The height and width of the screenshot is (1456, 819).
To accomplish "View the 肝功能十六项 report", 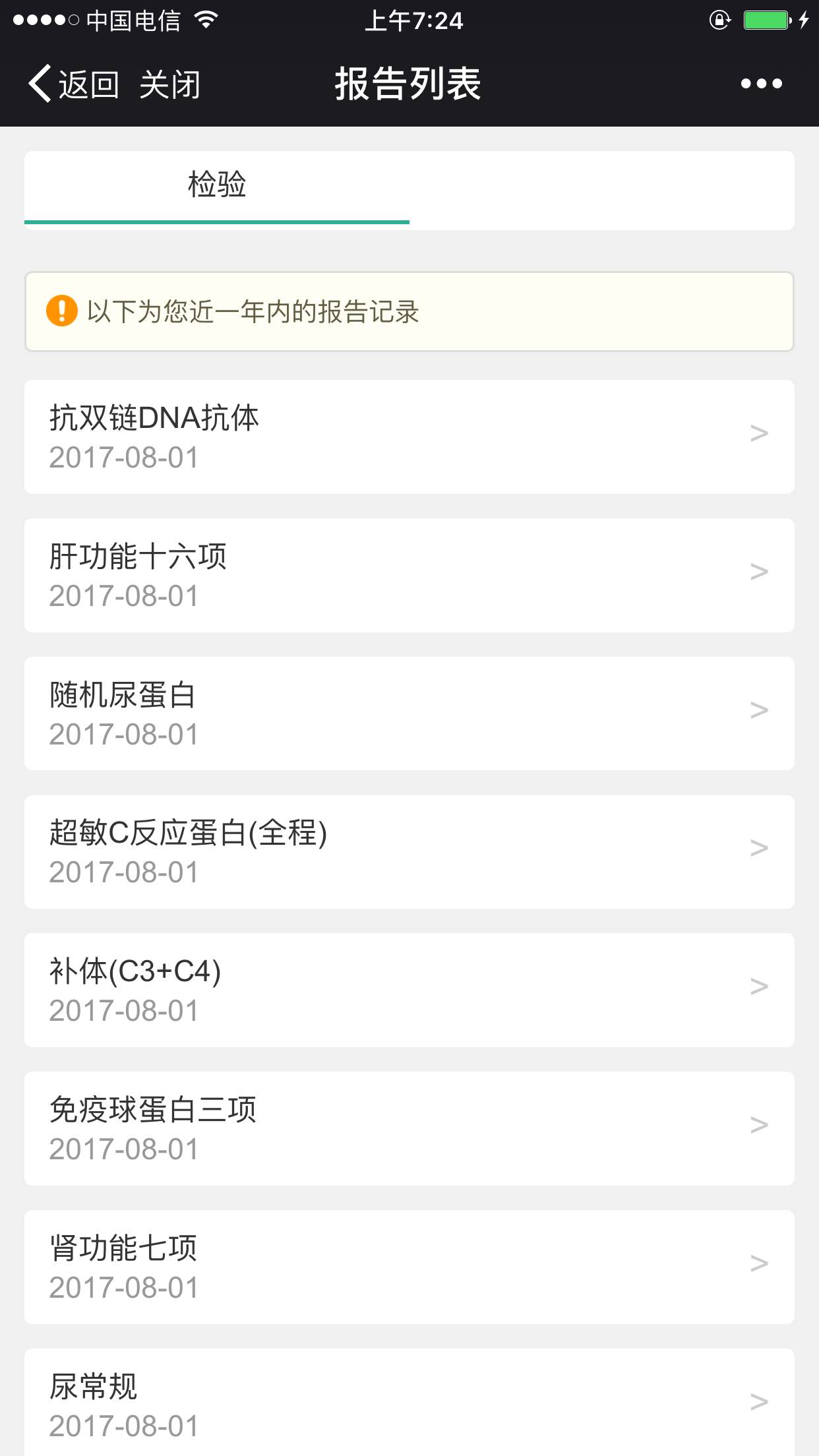I will (409, 575).
